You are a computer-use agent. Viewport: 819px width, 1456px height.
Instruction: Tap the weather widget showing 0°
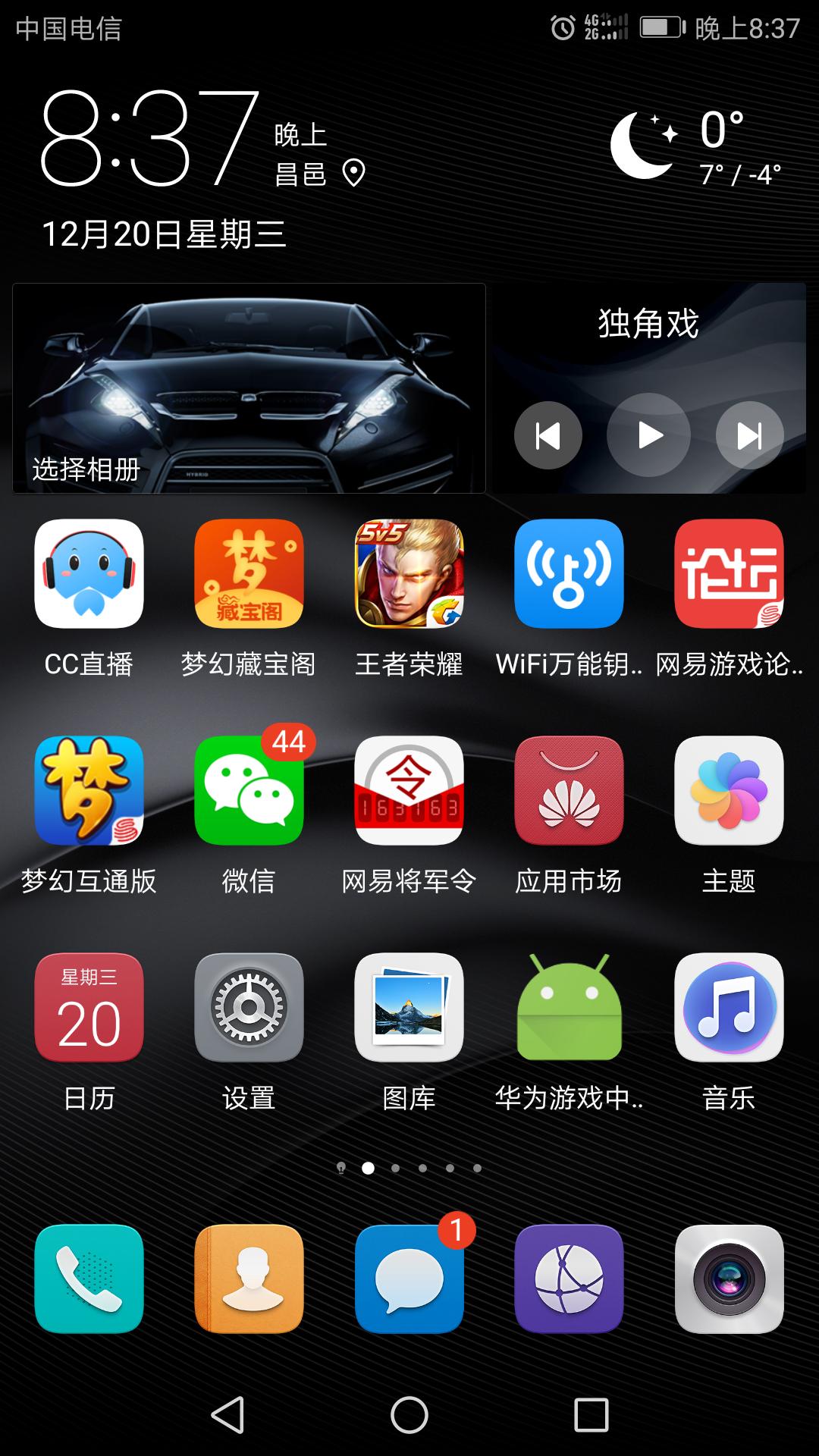tap(698, 146)
